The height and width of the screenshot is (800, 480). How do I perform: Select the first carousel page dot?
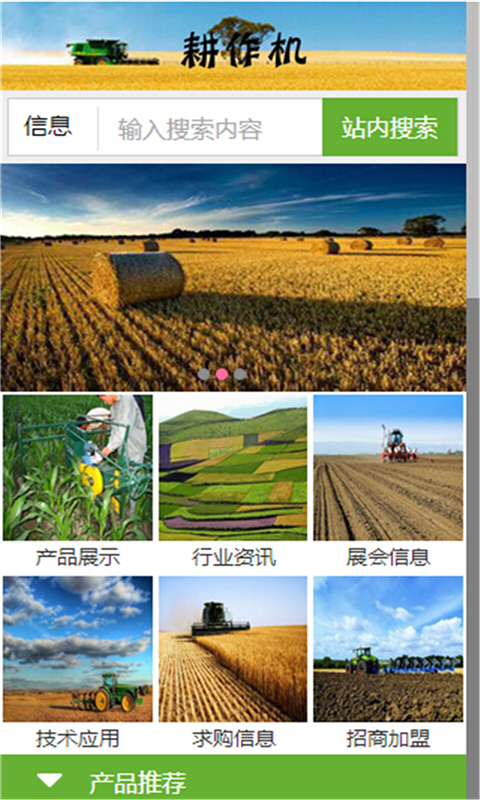click(204, 374)
